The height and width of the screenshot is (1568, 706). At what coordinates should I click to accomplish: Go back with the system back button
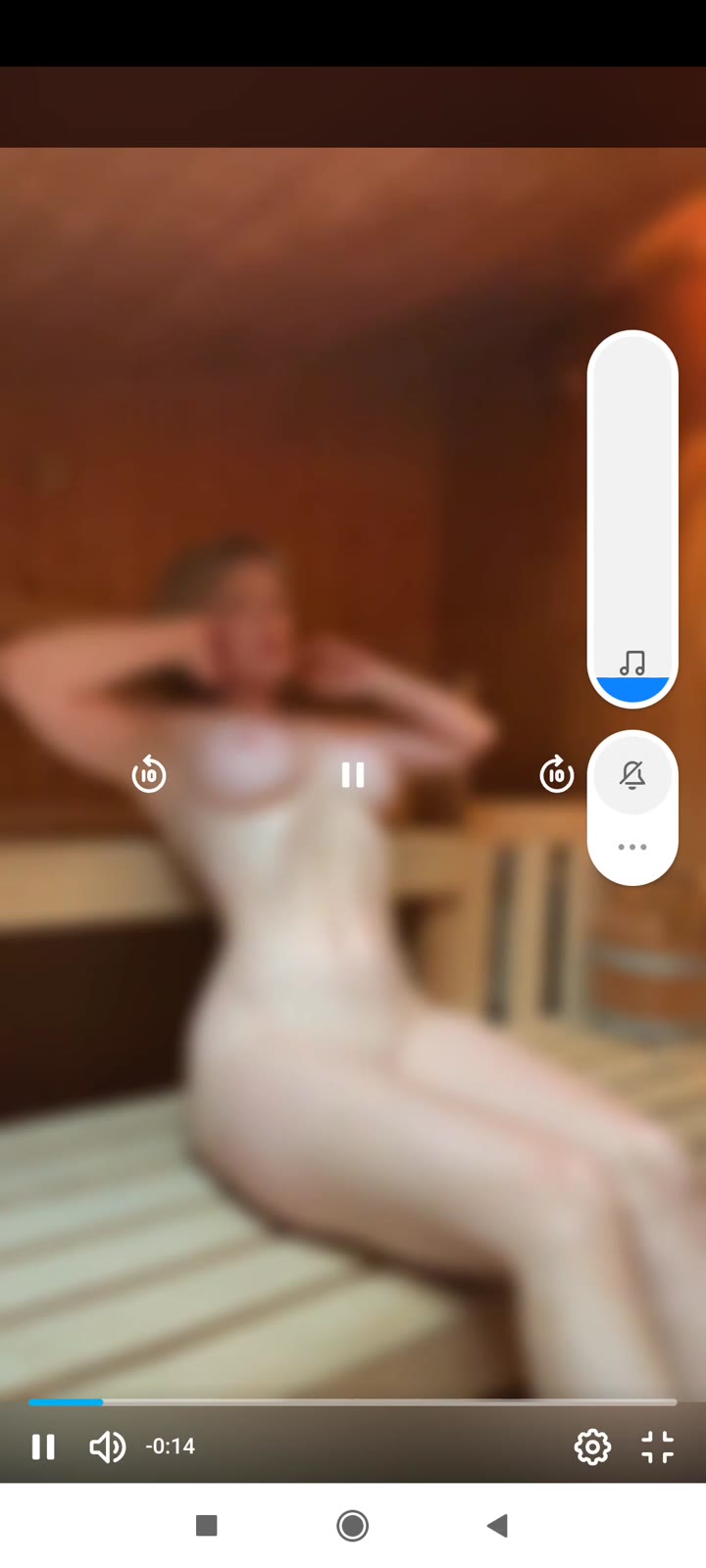click(497, 1525)
